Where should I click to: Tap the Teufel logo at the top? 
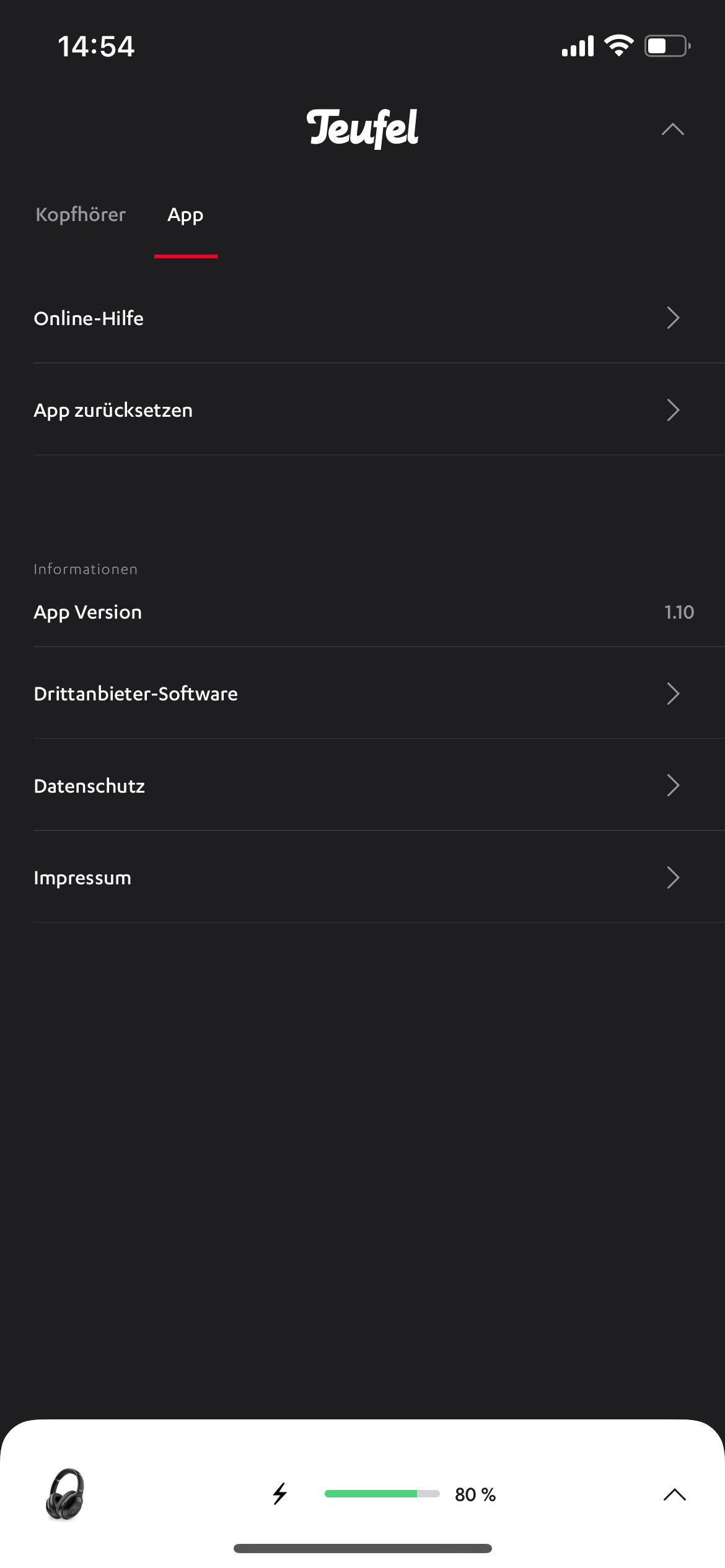pyautogui.click(x=362, y=129)
